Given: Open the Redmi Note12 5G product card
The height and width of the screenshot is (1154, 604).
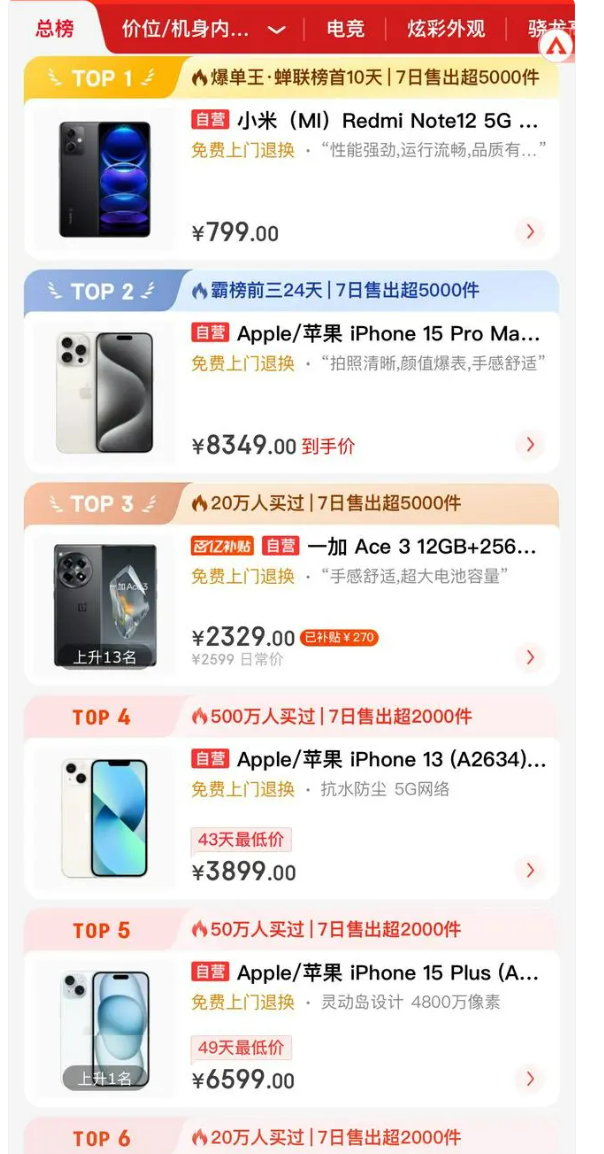Looking at the screenshot, I should pos(389,121).
